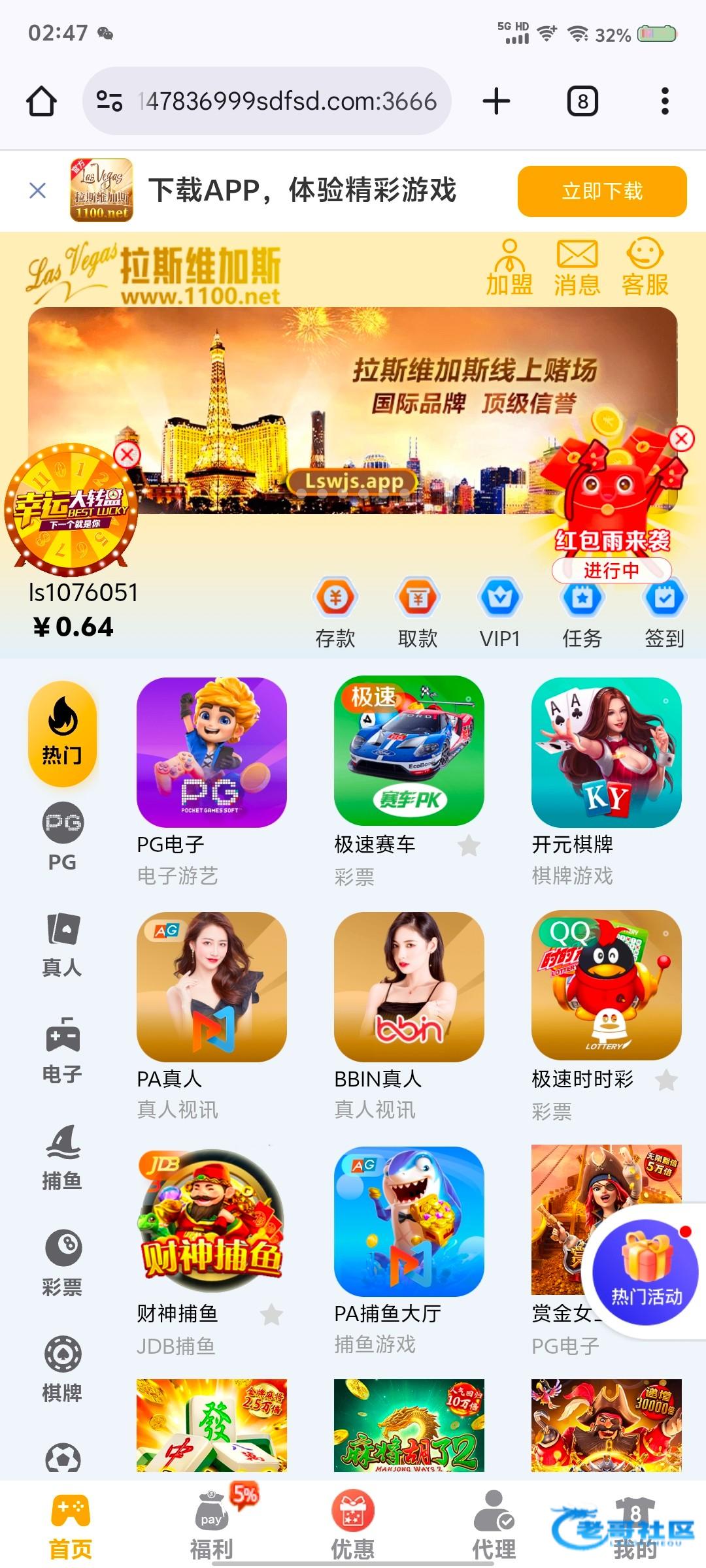Dismiss the download APP banner

(38, 191)
